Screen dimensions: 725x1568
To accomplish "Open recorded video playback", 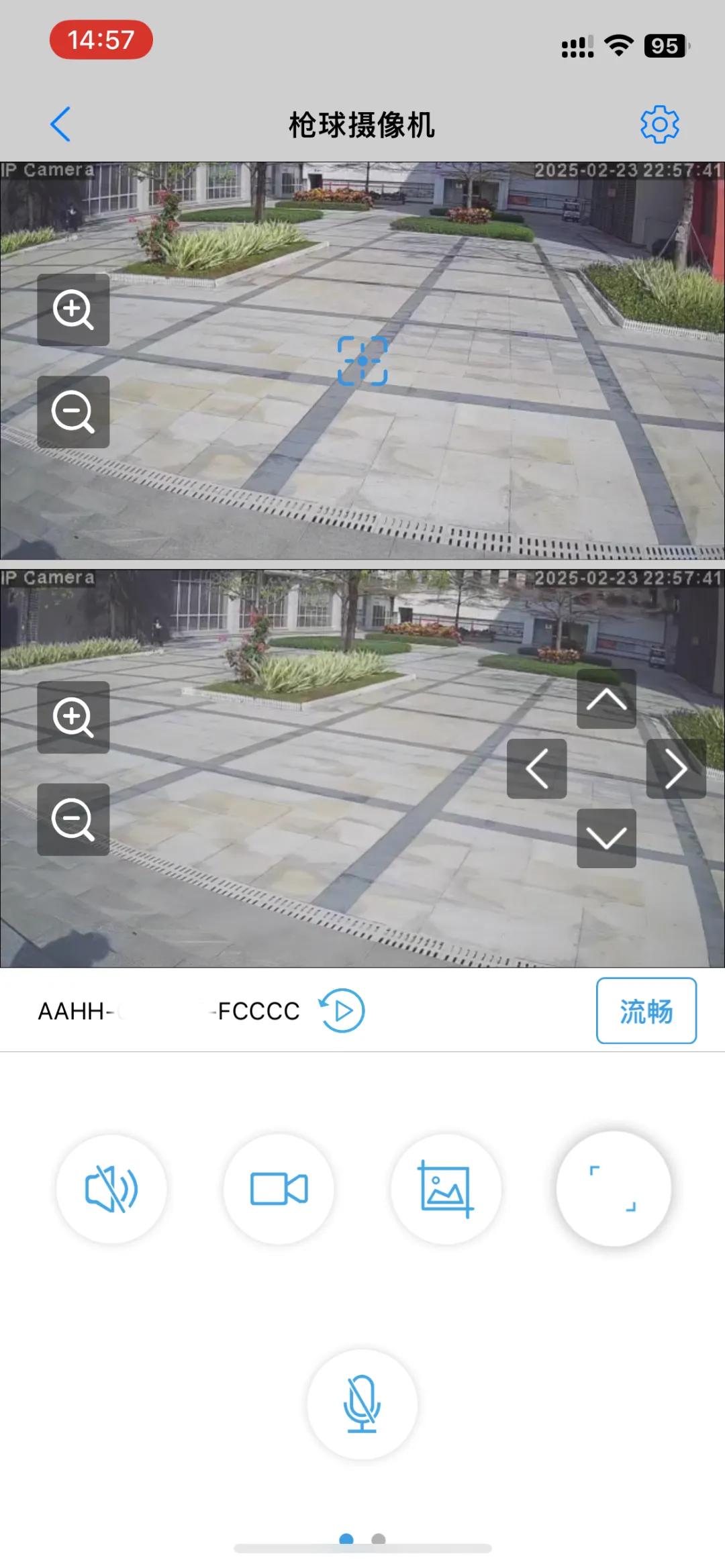I will [342, 1010].
